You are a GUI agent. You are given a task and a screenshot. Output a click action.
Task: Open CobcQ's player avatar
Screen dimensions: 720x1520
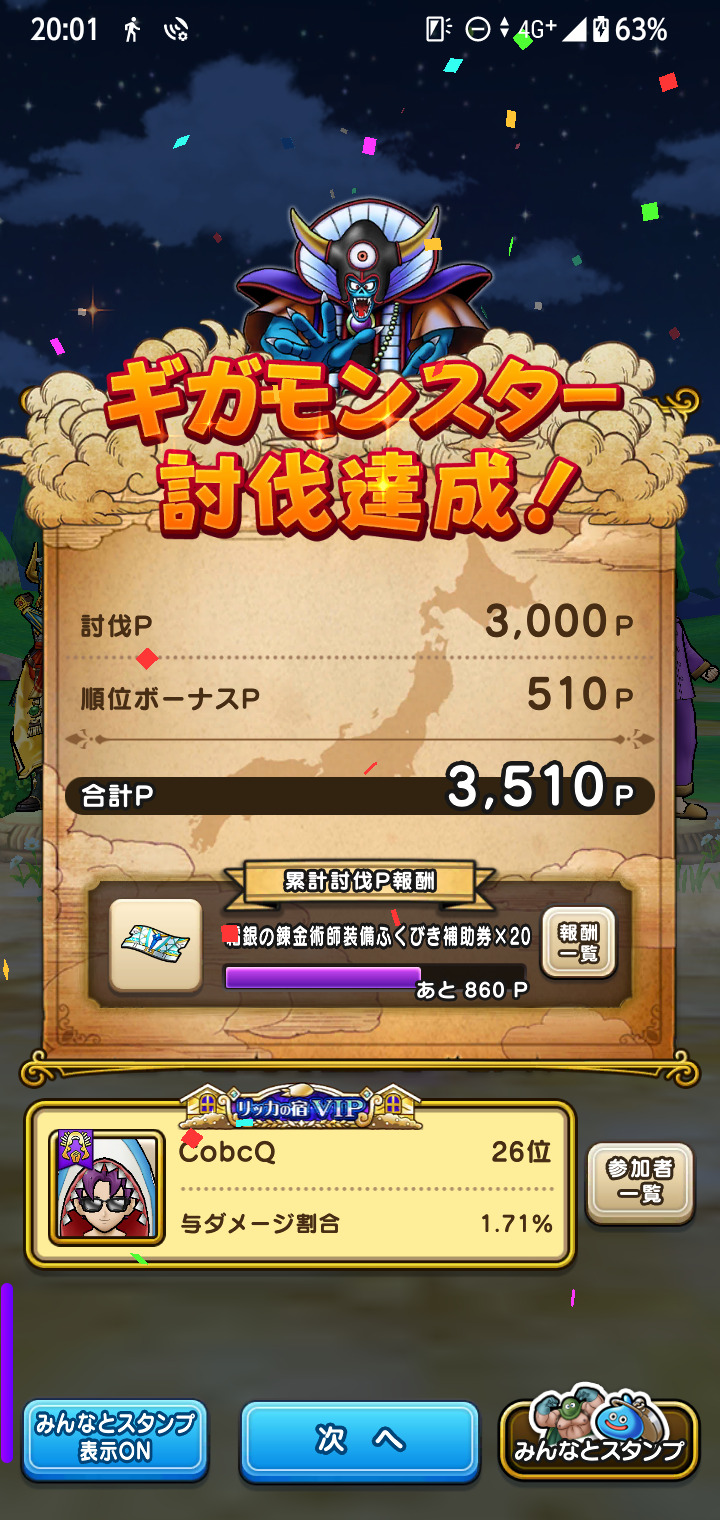click(107, 1187)
